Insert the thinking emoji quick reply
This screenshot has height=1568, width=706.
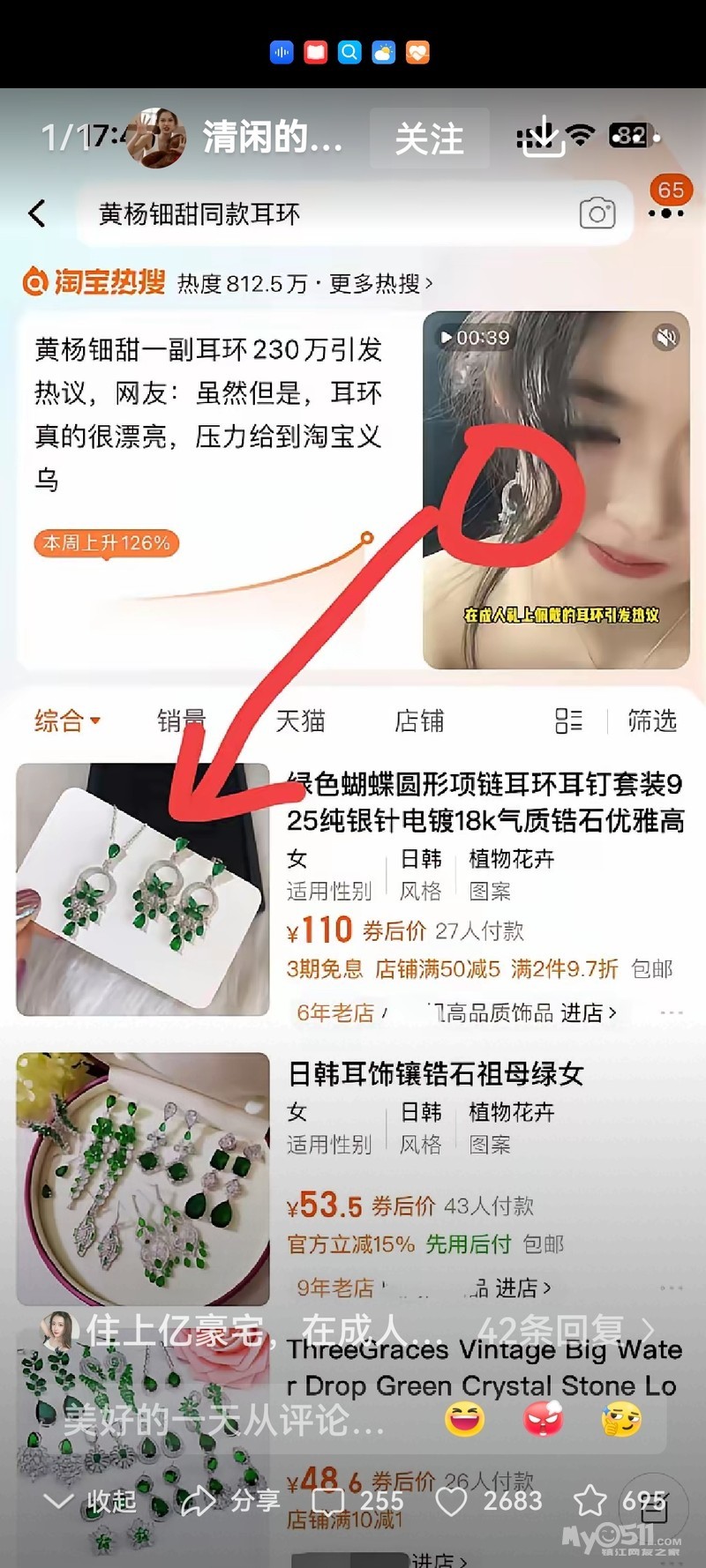(621, 1421)
